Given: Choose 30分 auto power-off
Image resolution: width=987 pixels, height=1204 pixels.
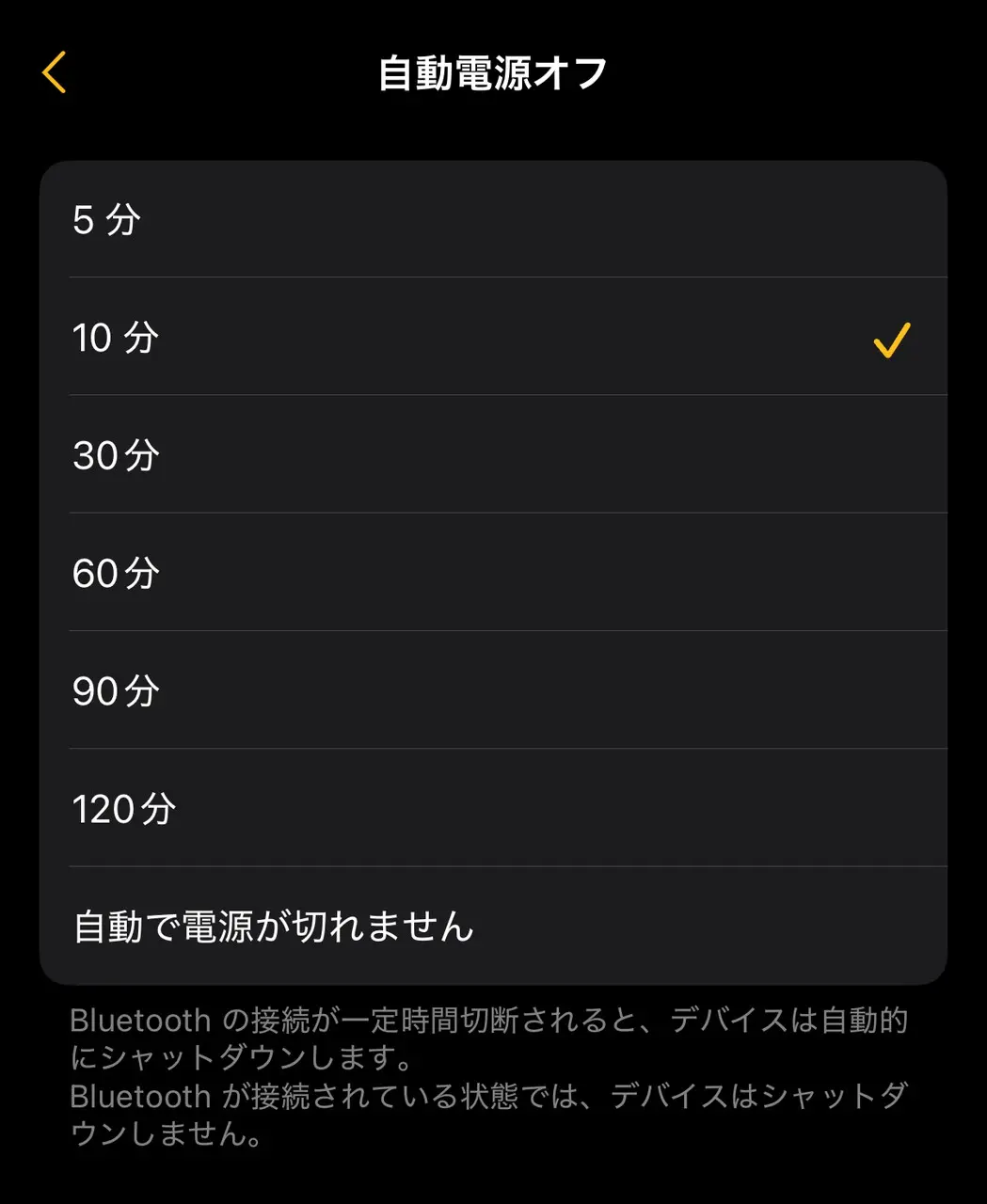Looking at the screenshot, I should point(493,455).
